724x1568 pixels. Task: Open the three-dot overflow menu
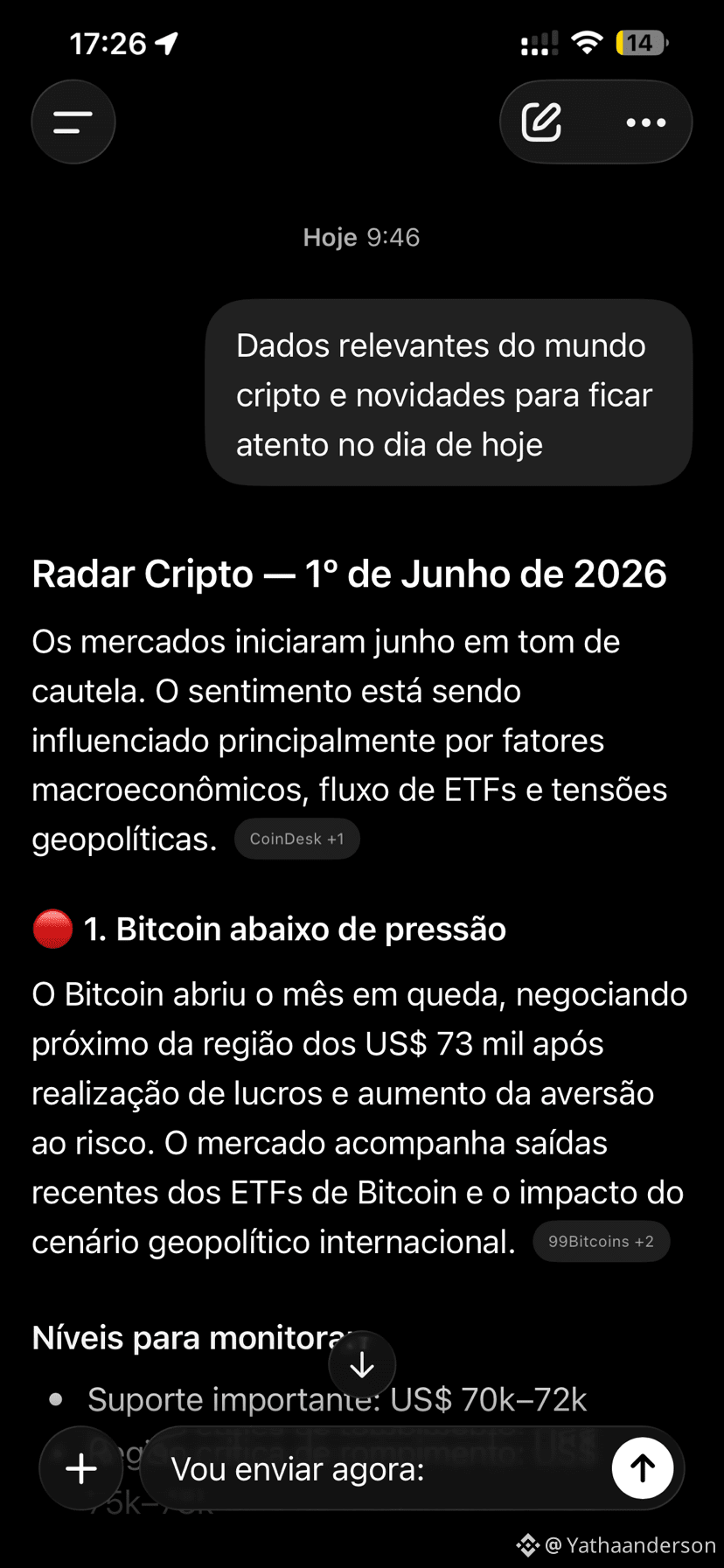[646, 122]
